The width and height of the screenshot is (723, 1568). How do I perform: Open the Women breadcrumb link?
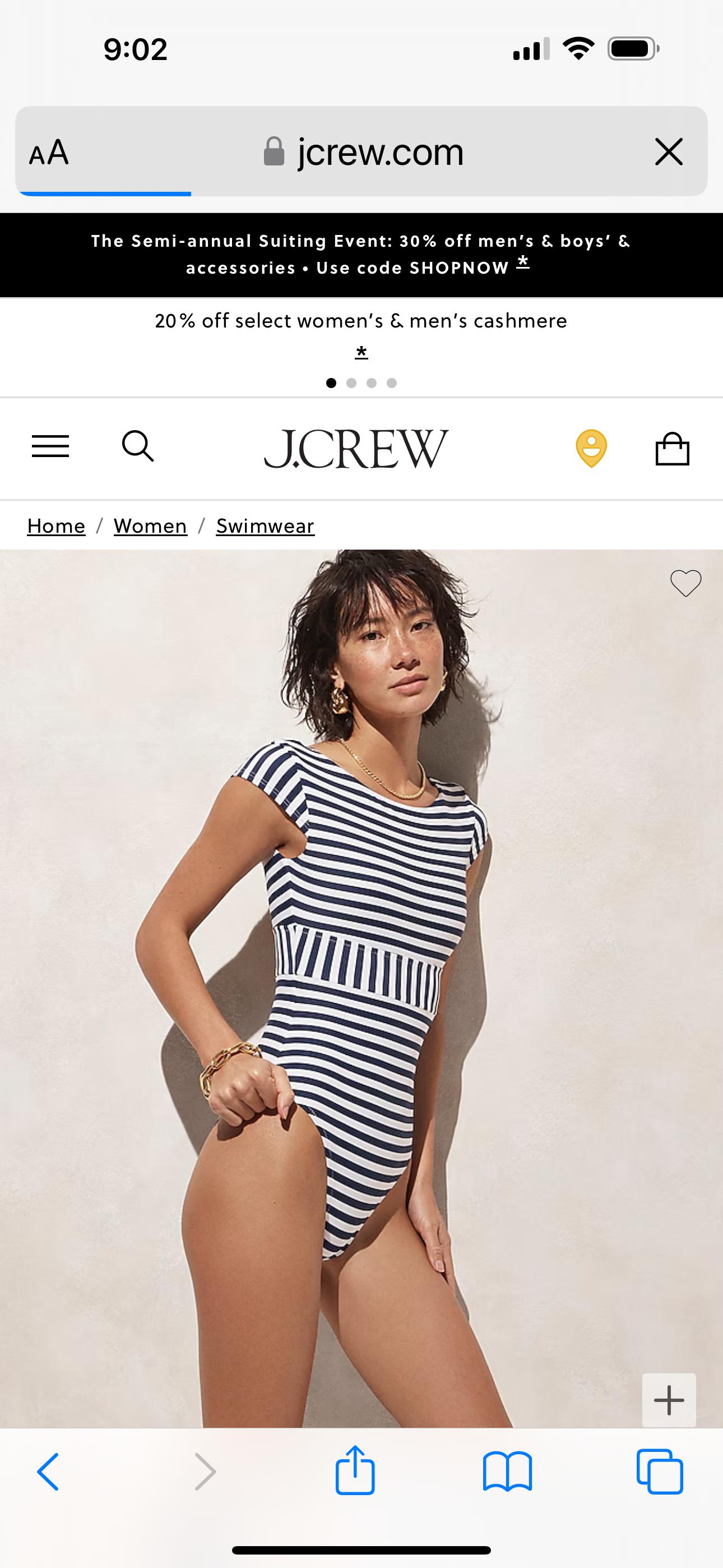150,526
